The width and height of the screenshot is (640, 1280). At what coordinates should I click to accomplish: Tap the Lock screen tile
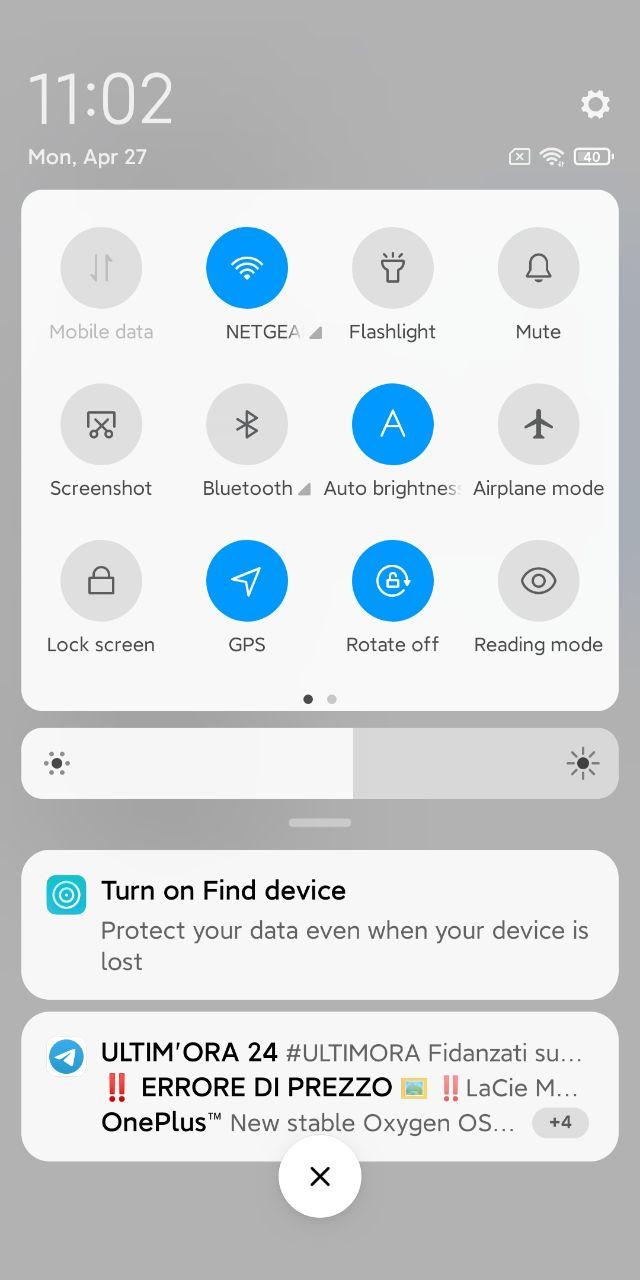pos(101,580)
